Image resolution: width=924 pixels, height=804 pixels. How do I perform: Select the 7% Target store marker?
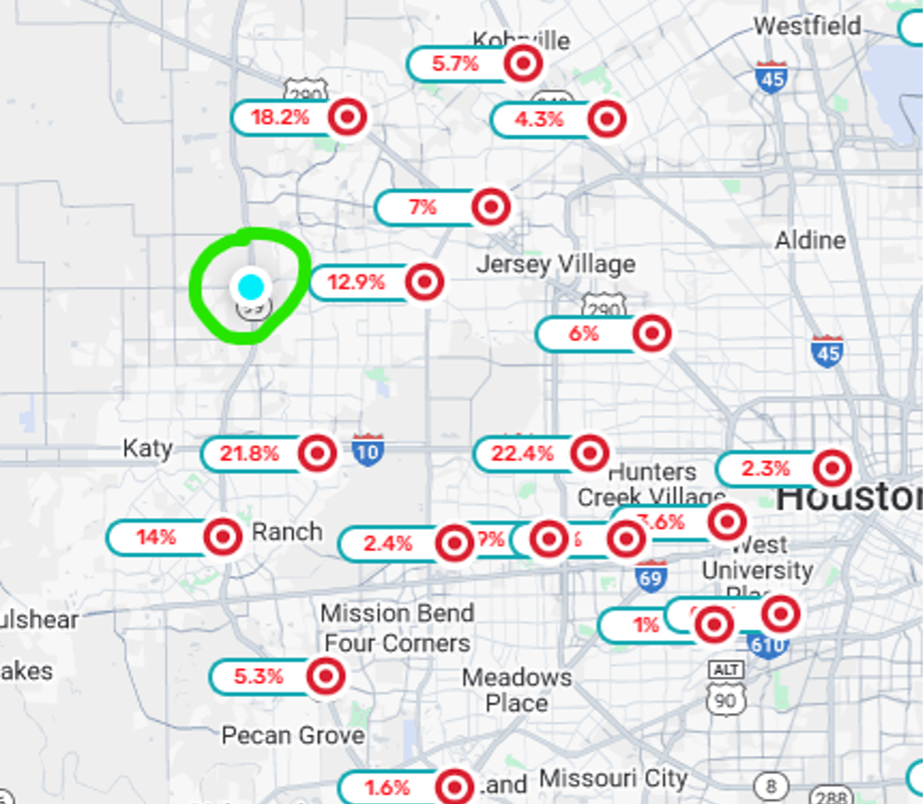[490, 208]
